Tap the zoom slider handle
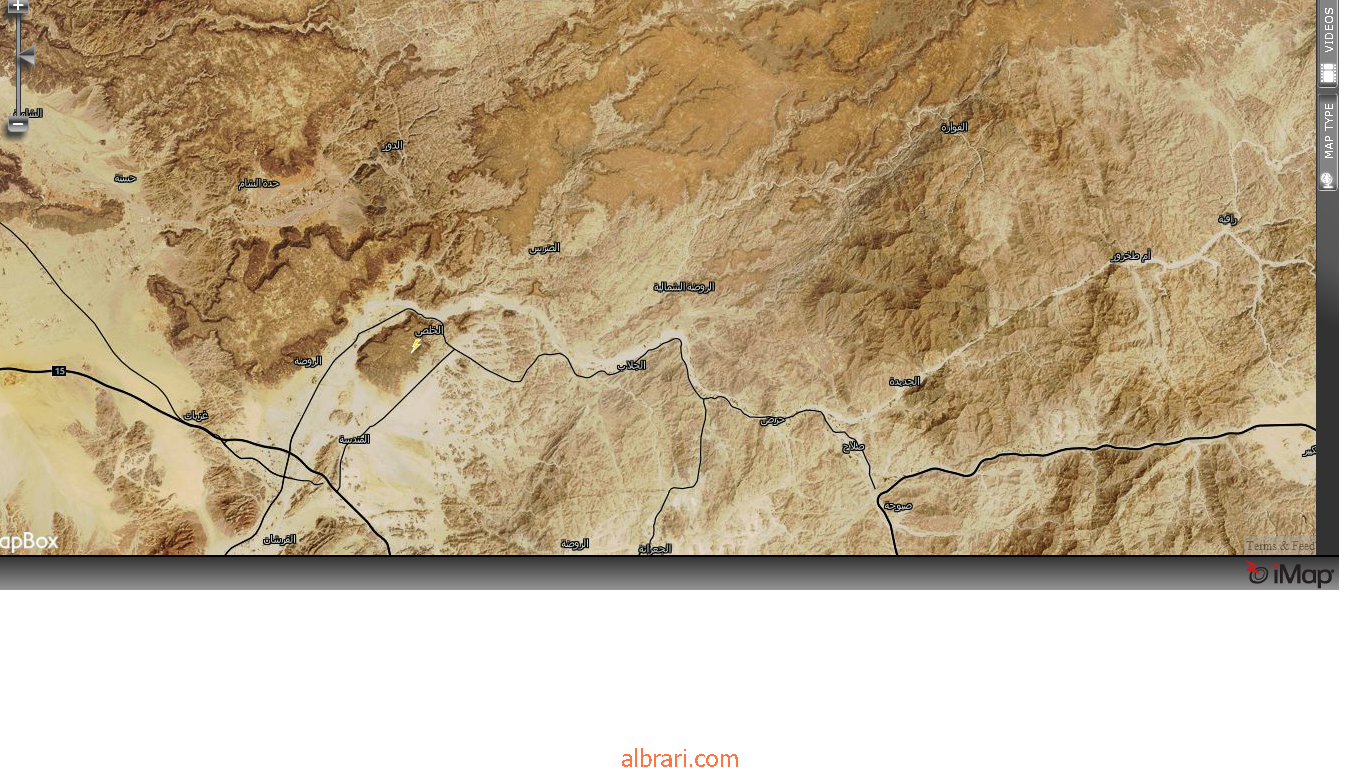The width and height of the screenshot is (1366, 768). [25, 58]
